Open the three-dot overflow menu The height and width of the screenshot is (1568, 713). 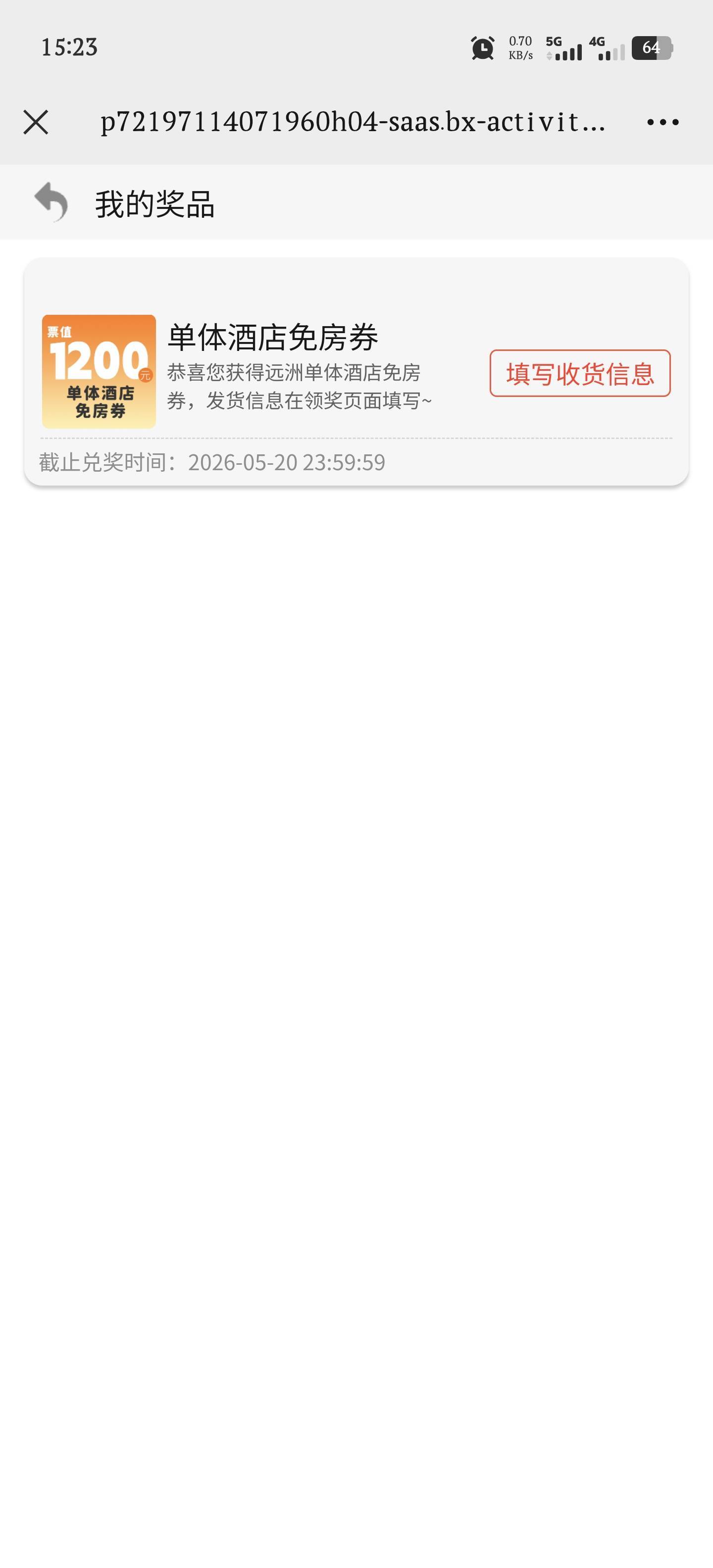tap(662, 122)
